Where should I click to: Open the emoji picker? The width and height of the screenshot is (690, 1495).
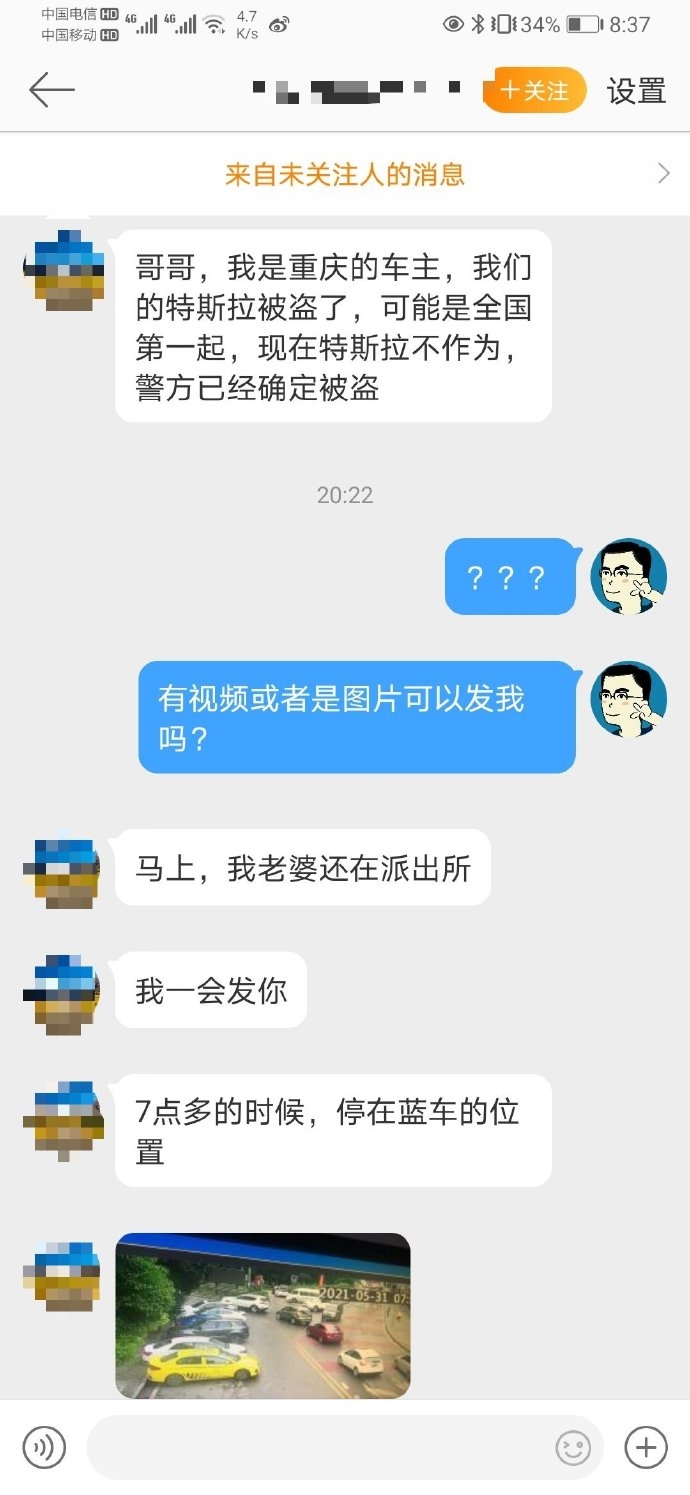(x=573, y=1447)
